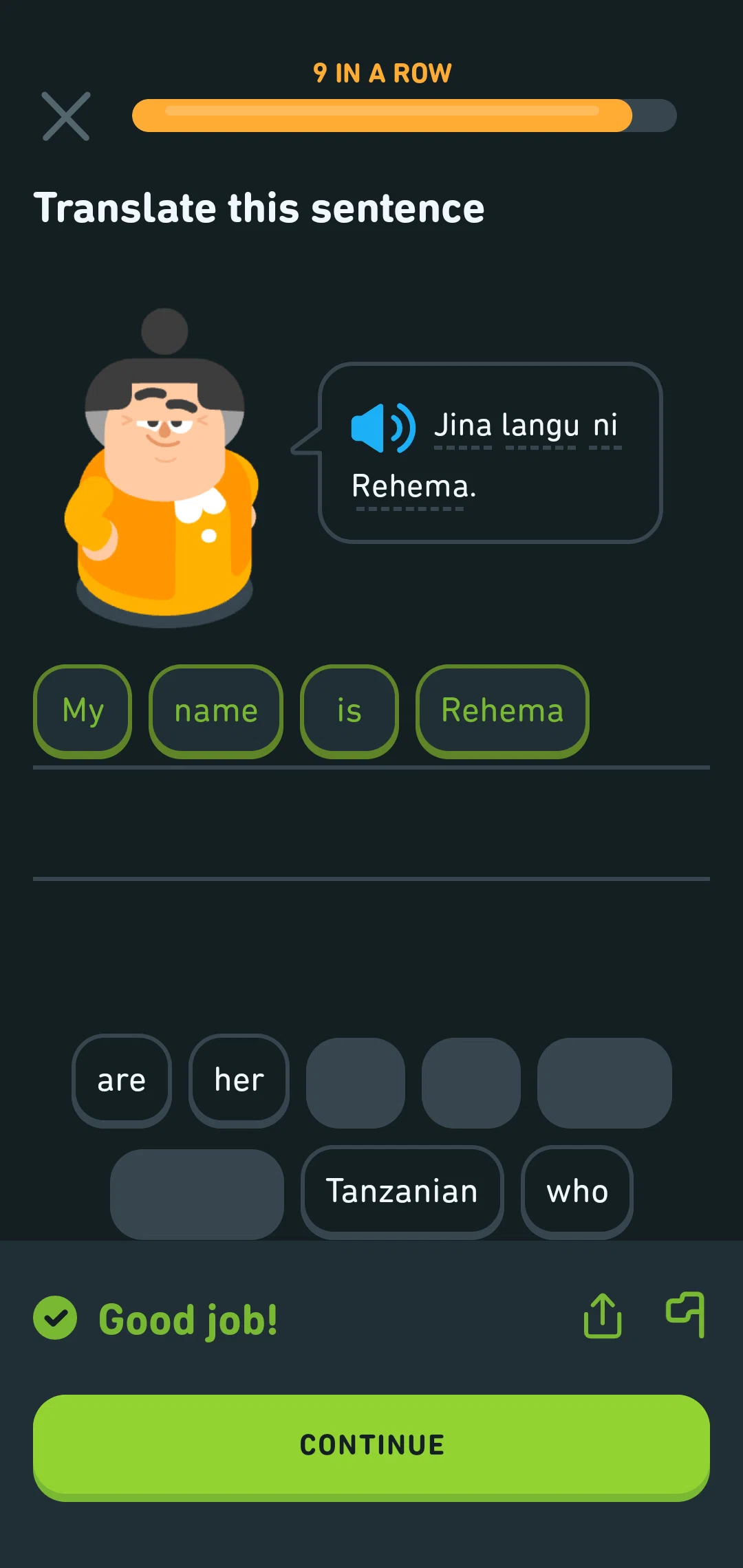Tap the word "Jina" for a hint
This screenshot has height=1568, width=743.
tap(462, 426)
